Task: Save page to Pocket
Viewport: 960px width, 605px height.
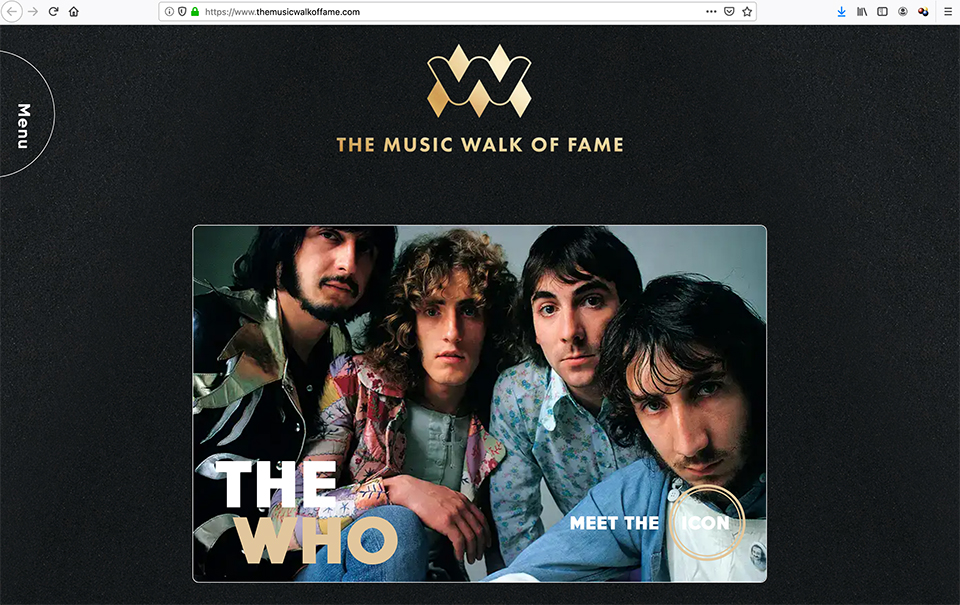Action: pos(729,12)
